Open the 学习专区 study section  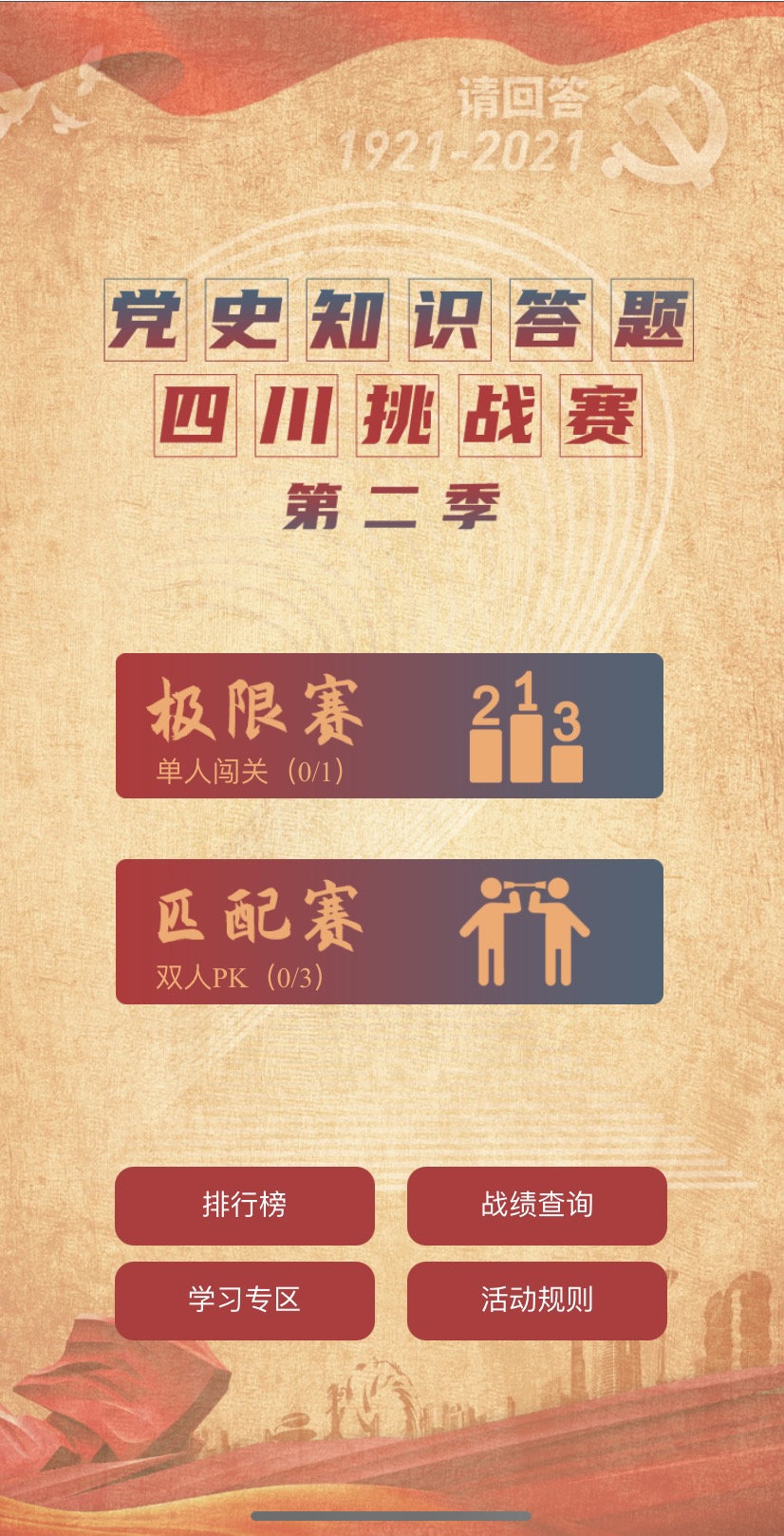[245, 1300]
